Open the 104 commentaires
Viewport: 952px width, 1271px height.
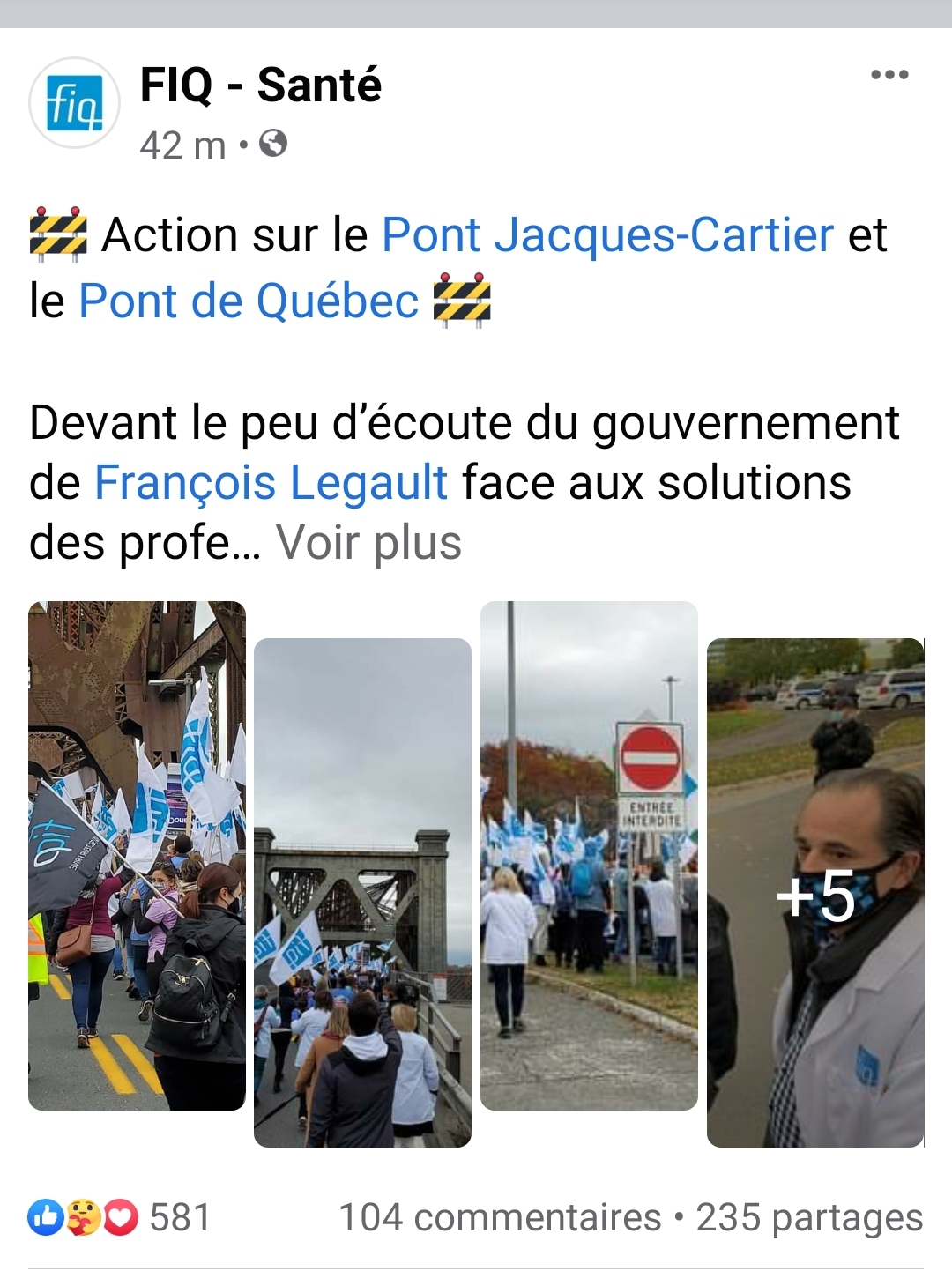point(500,1218)
